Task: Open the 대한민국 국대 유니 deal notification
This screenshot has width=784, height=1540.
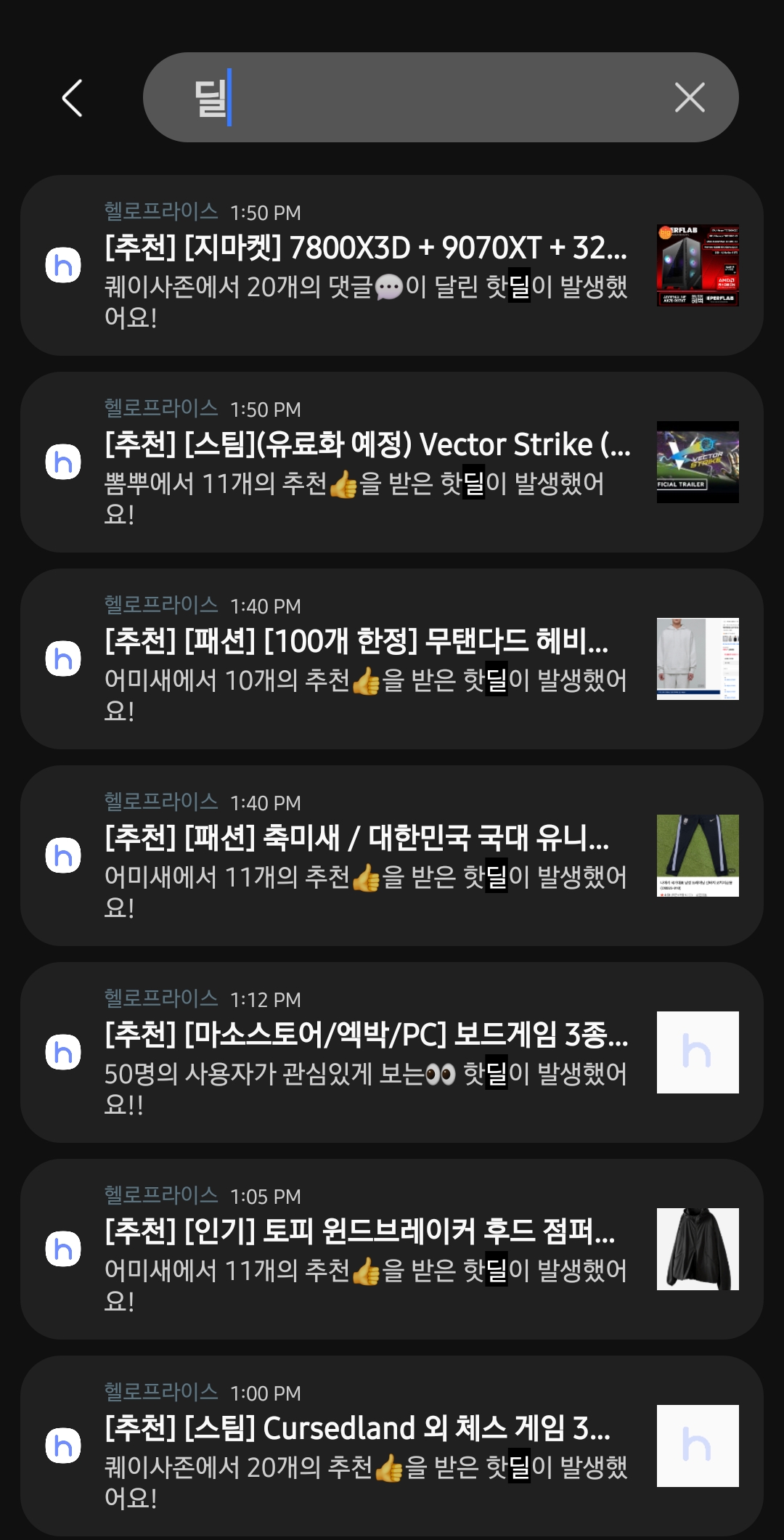Action: [x=367, y=855]
